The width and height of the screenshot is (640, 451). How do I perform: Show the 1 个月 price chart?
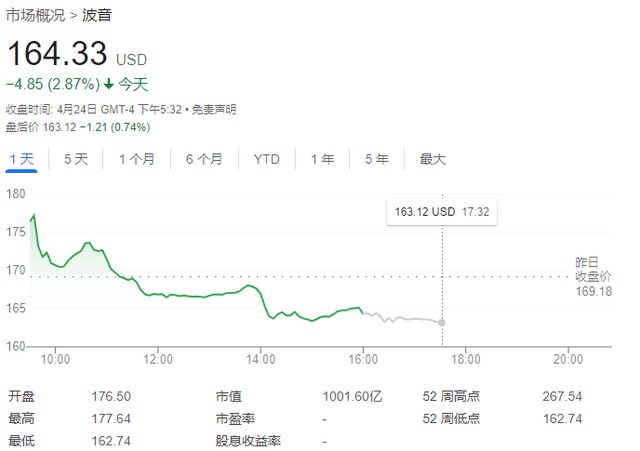[137, 159]
